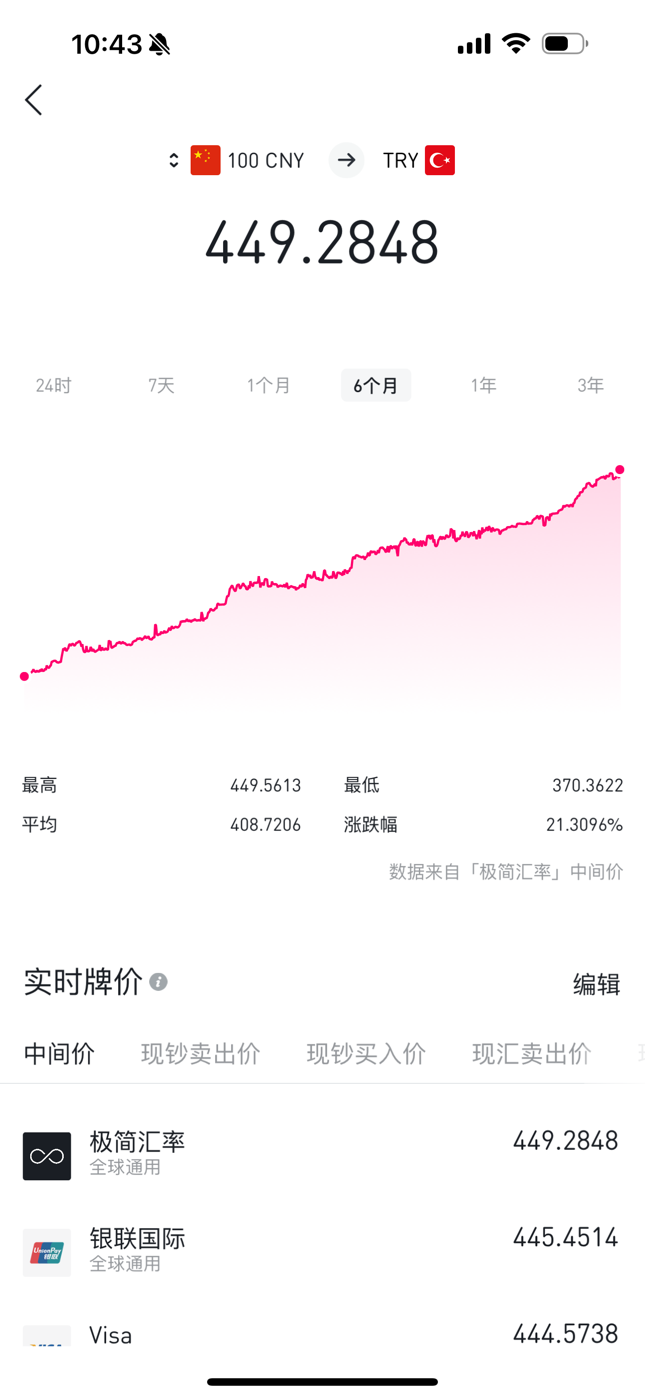The width and height of the screenshot is (645, 1398).
Task: View the 1年 chart range
Action: point(484,386)
